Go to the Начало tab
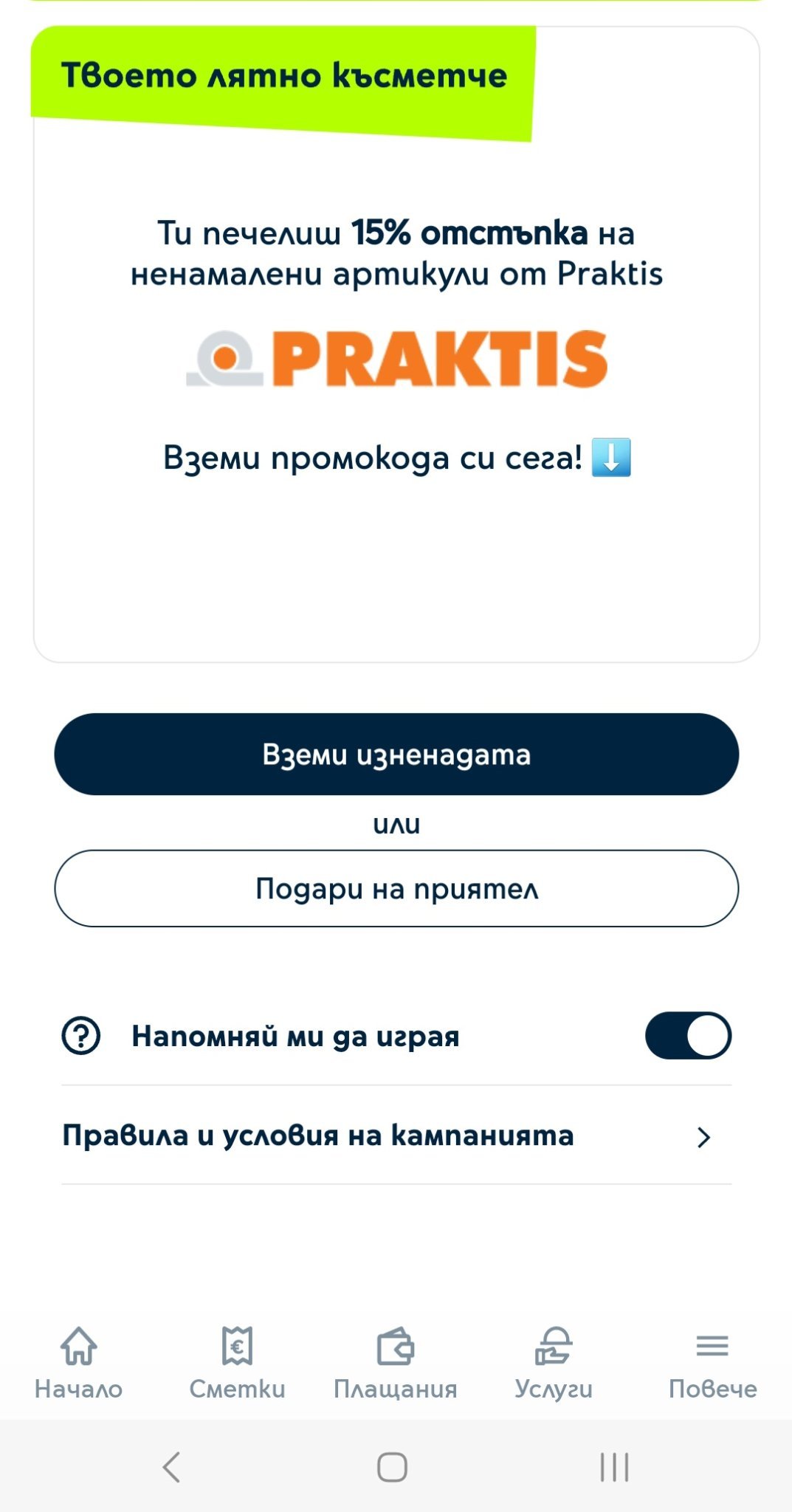Image resolution: width=792 pixels, height=1512 pixels. click(x=79, y=1364)
